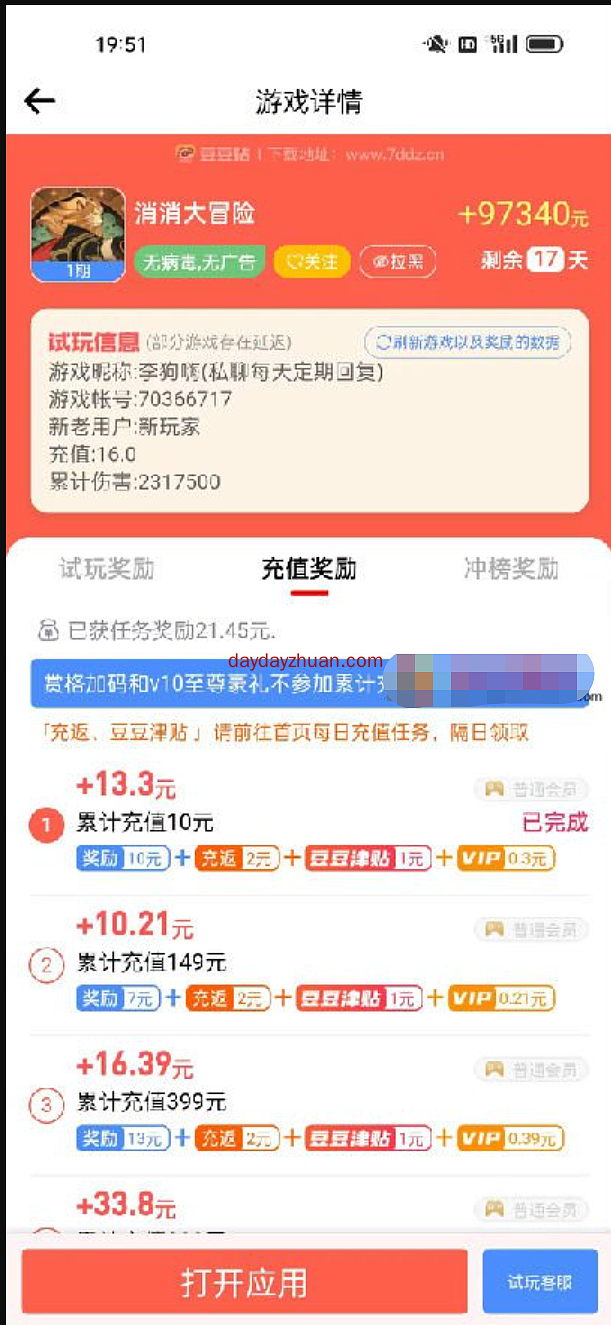The width and height of the screenshot is (611, 1325).
Task: Open 试玩客服 support
Action: [x=540, y=1282]
